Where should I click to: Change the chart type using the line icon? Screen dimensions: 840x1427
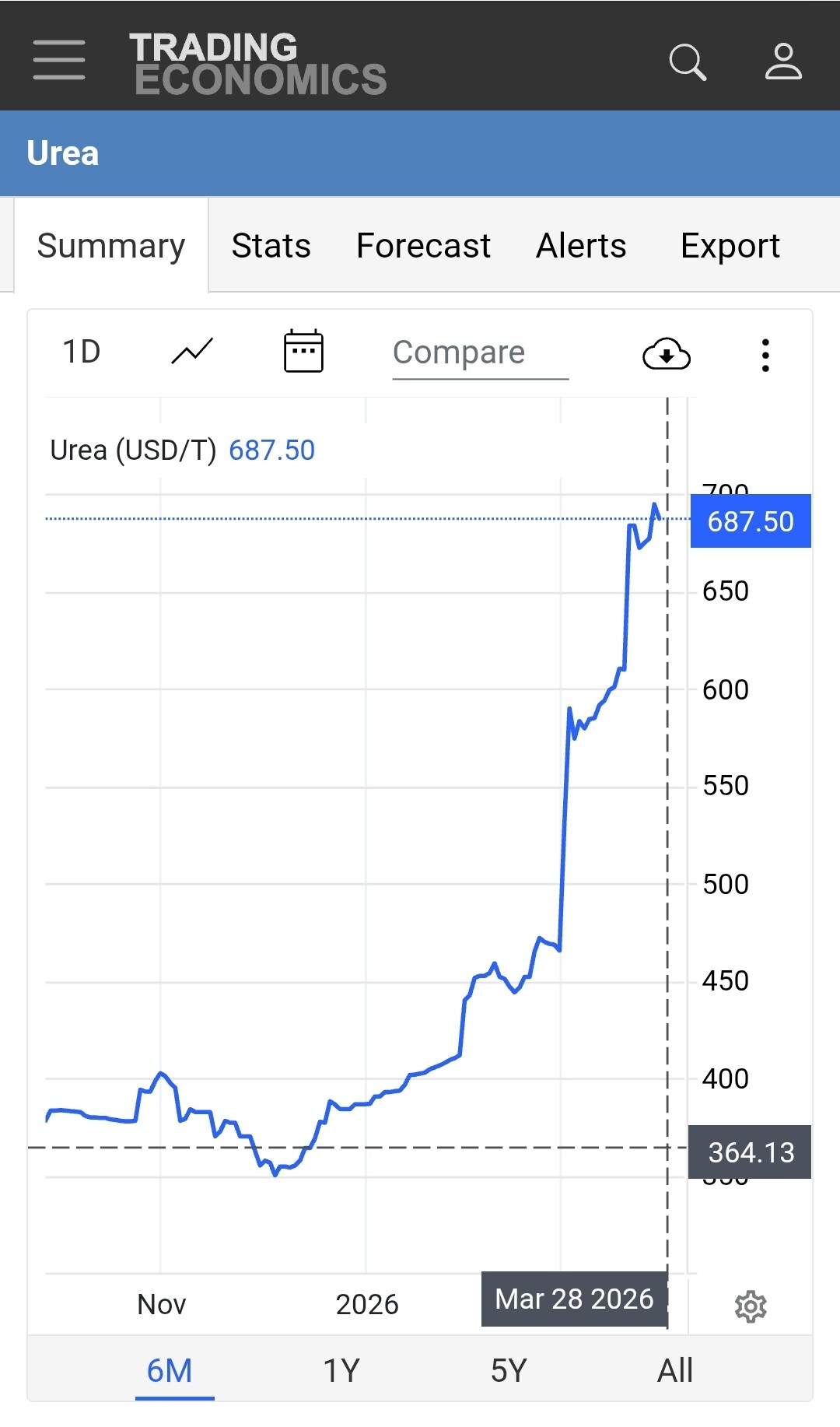pos(192,352)
